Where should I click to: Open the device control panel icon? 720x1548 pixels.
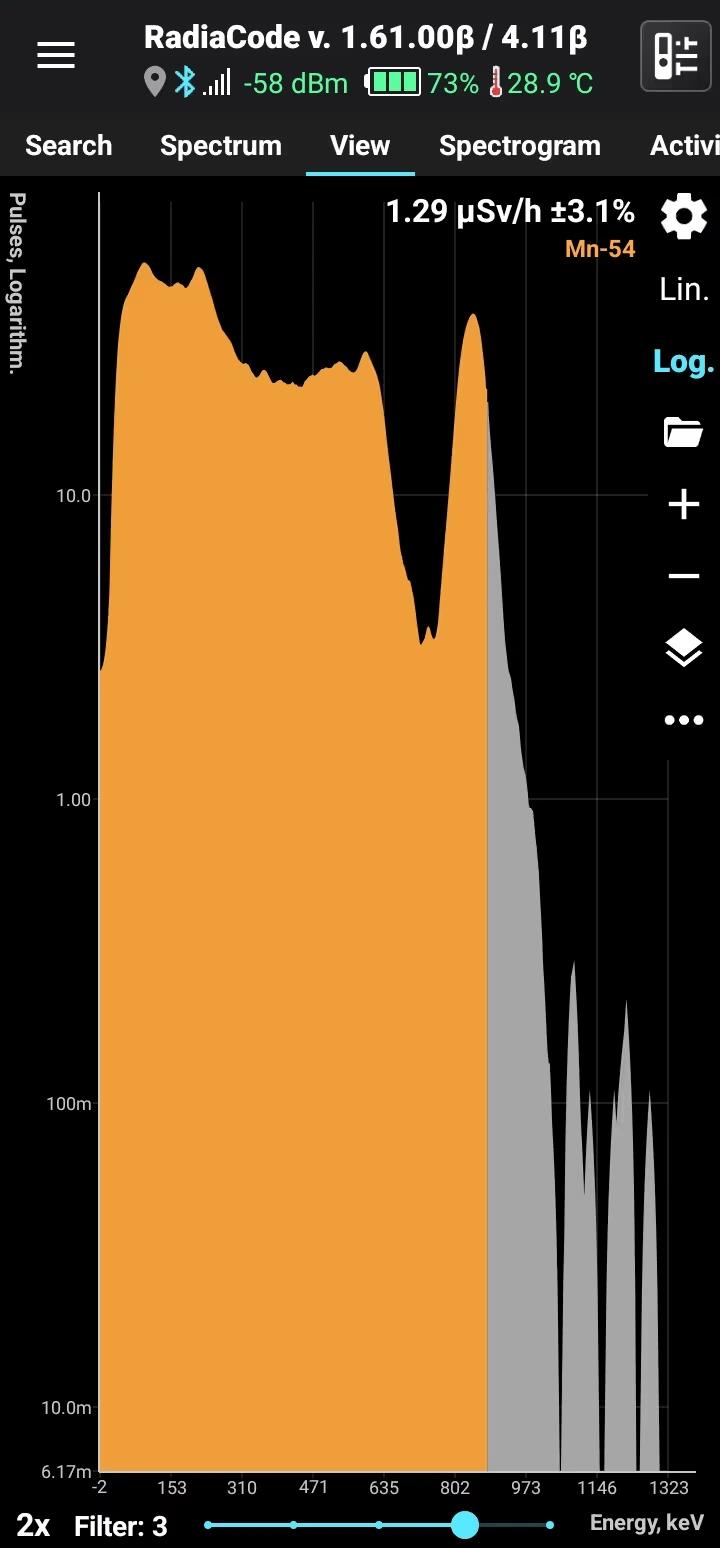click(x=675, y=56)
